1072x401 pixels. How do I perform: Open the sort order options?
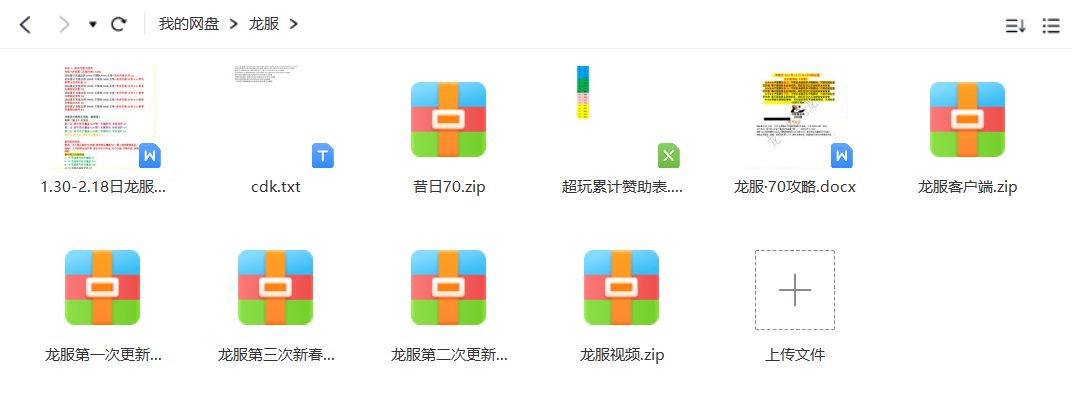1015,26
